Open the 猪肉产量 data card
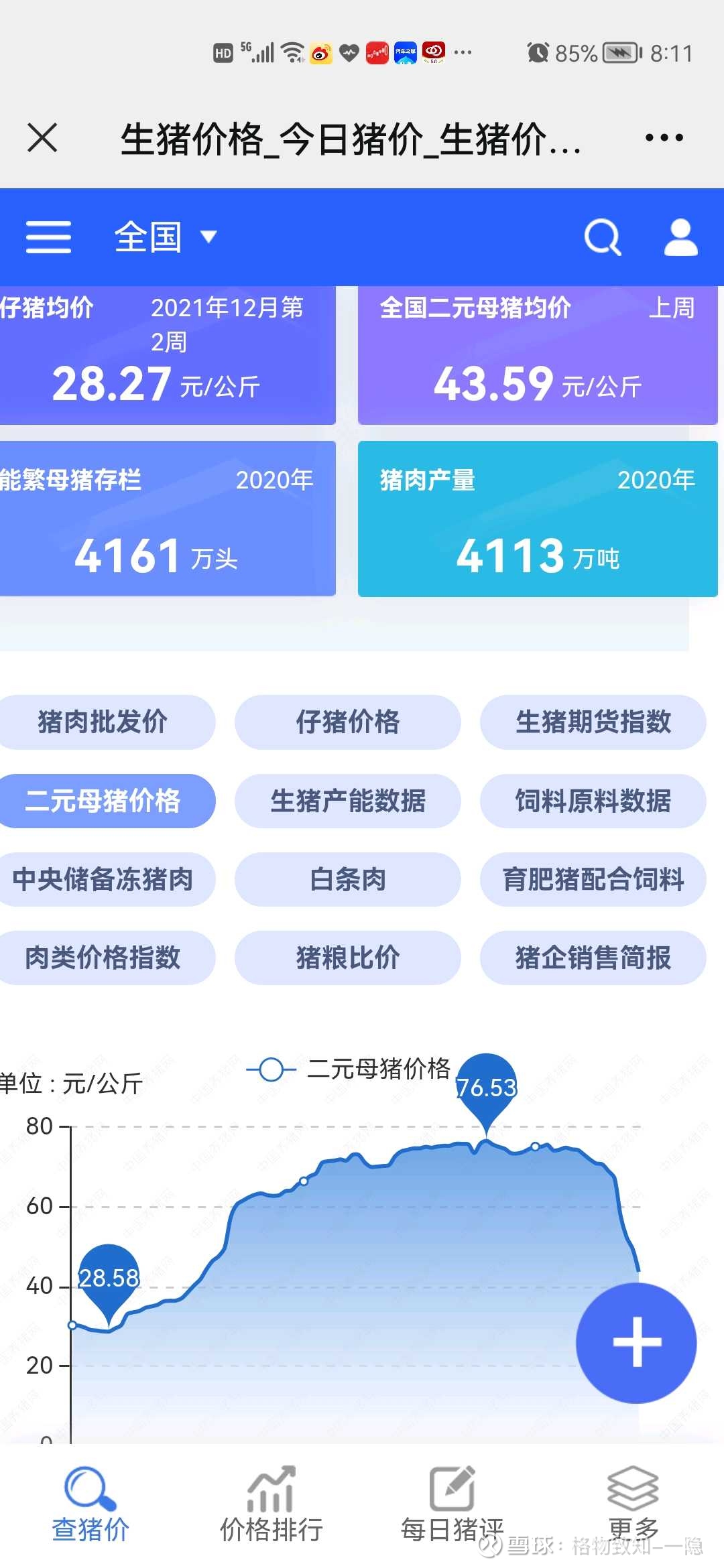Image resolution: width=724 pixels, height=1568 pixels. point(538,519)
